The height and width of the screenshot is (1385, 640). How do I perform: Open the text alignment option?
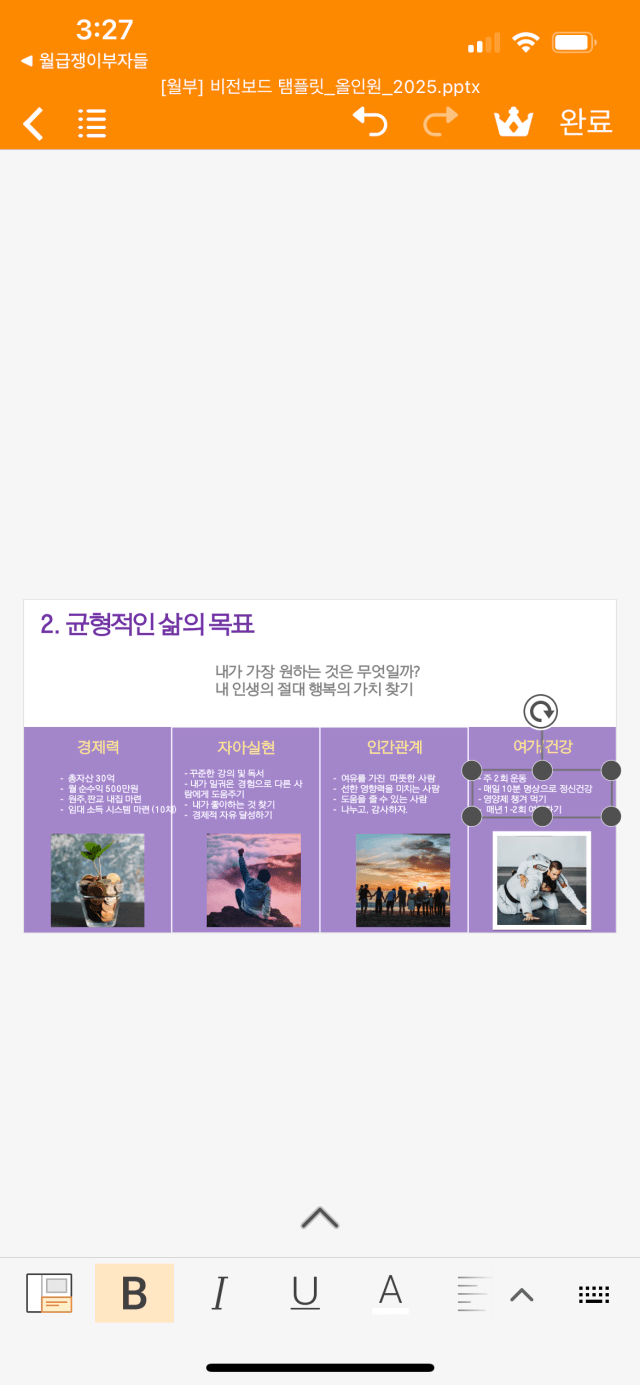click(472, 1293)
